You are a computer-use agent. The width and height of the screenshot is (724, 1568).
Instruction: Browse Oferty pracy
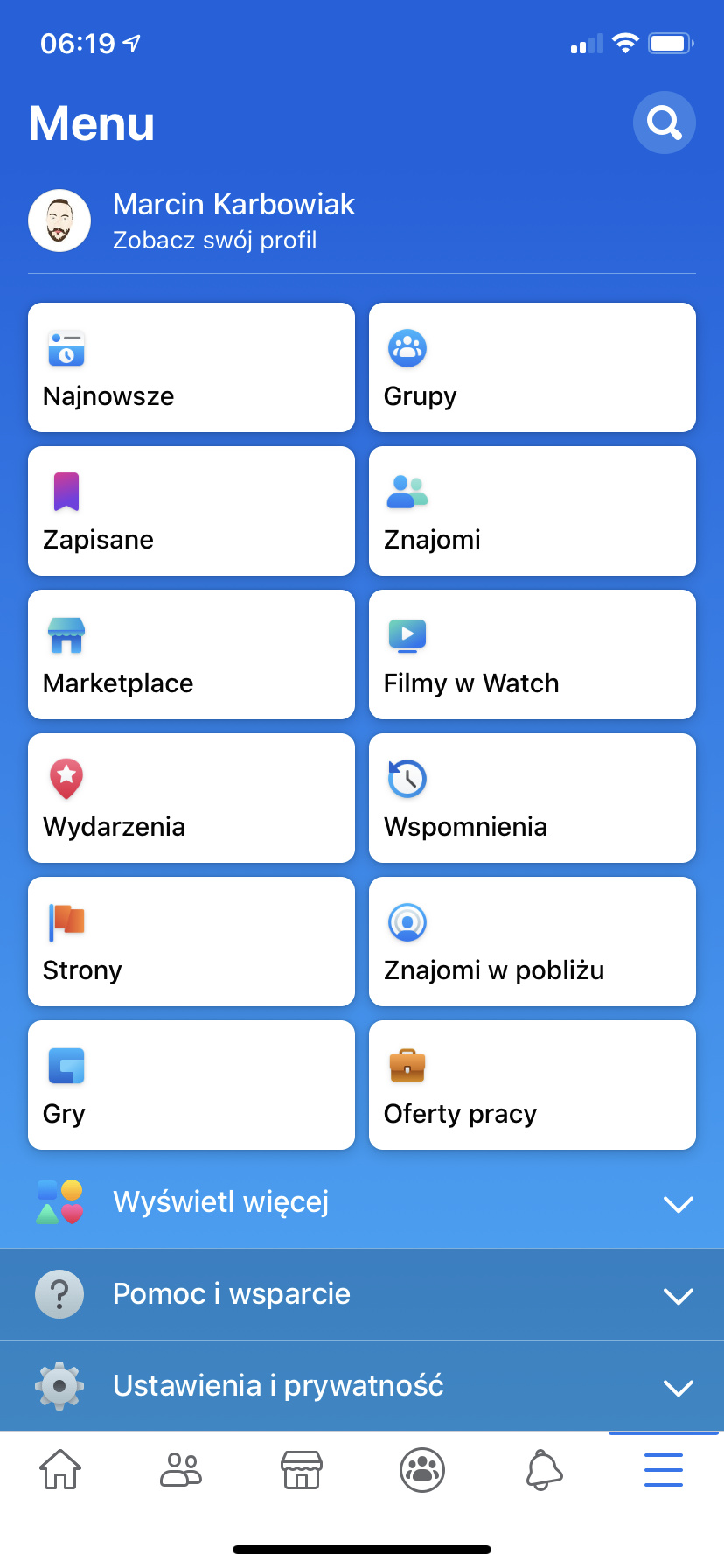532,1085
